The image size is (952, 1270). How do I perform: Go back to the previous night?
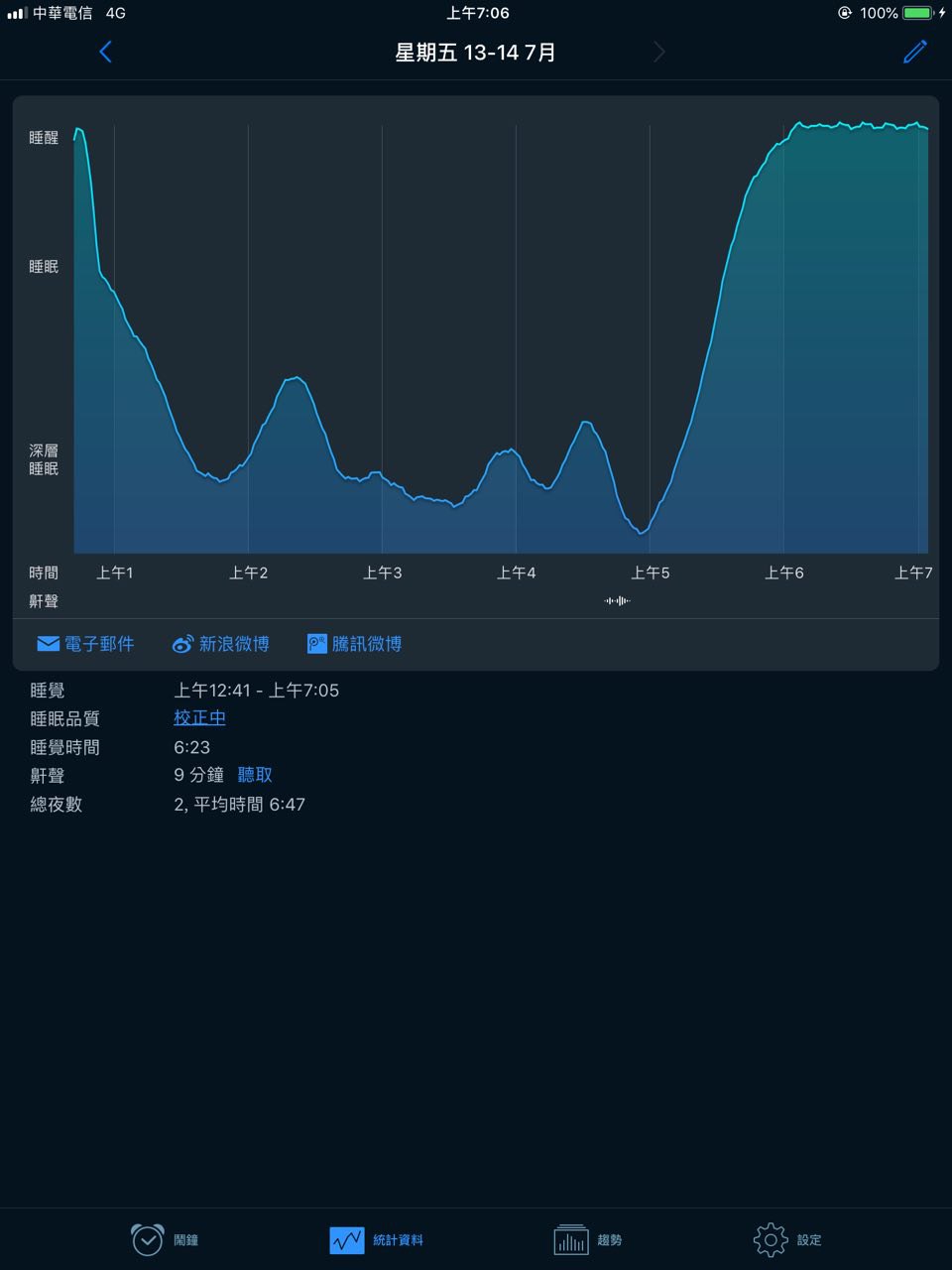[106, 52]
